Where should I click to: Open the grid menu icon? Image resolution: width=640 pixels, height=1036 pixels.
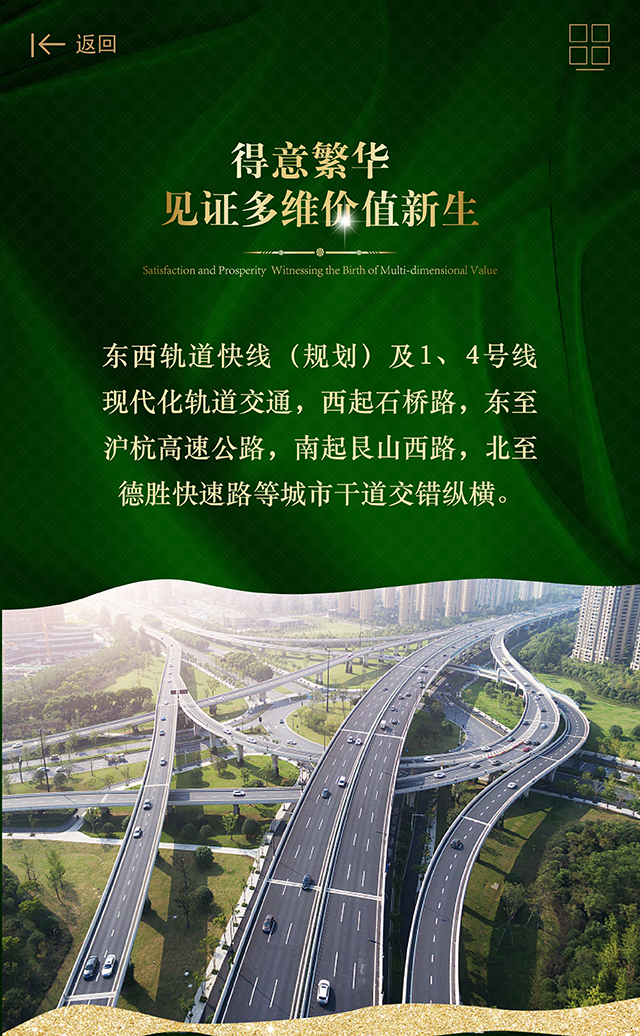pos(589,45)
